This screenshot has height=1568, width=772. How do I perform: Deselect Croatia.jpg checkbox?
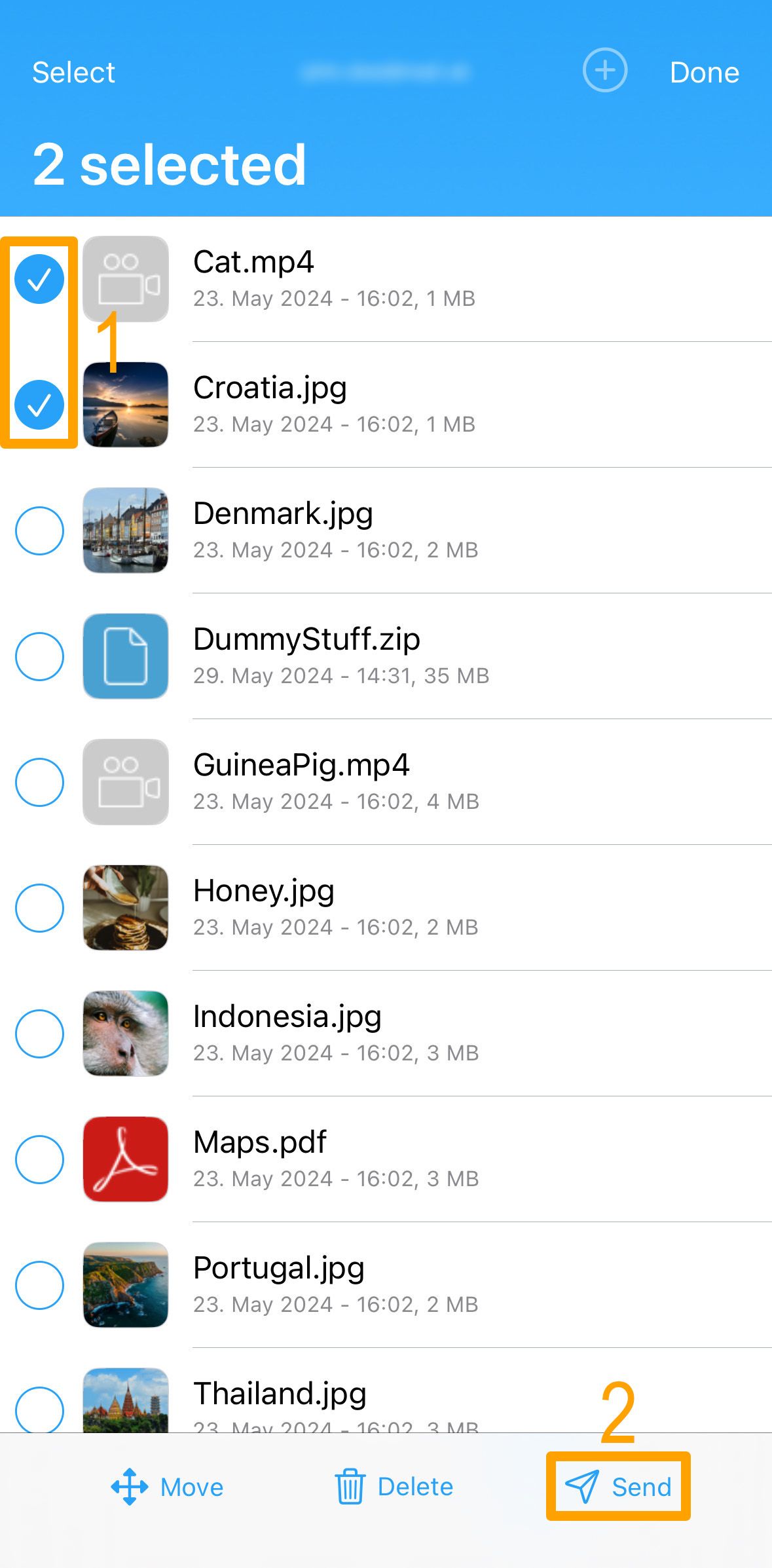coord(39,405)
